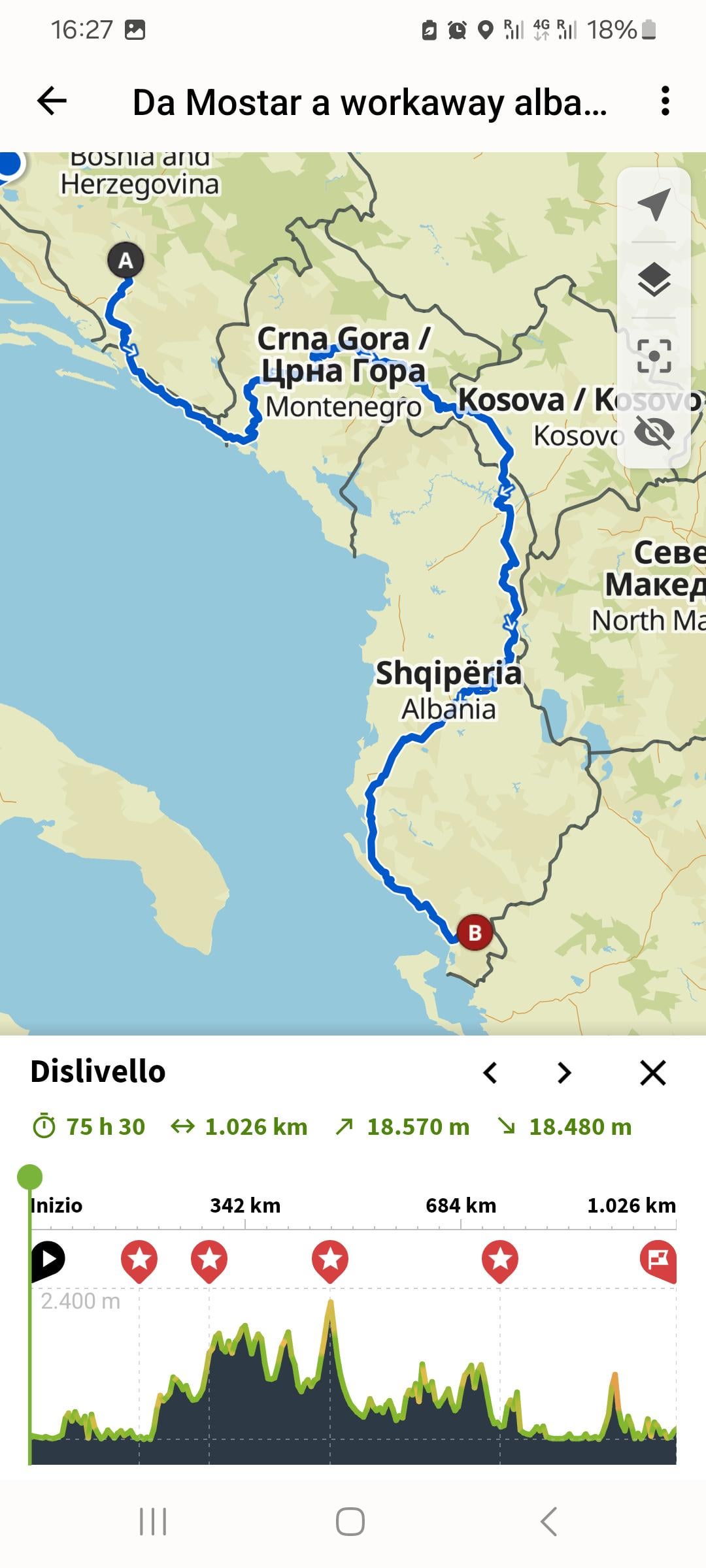This screenshot has width=706, height=1568.
Task: Open the map layers selector
Action: [654, 280]
